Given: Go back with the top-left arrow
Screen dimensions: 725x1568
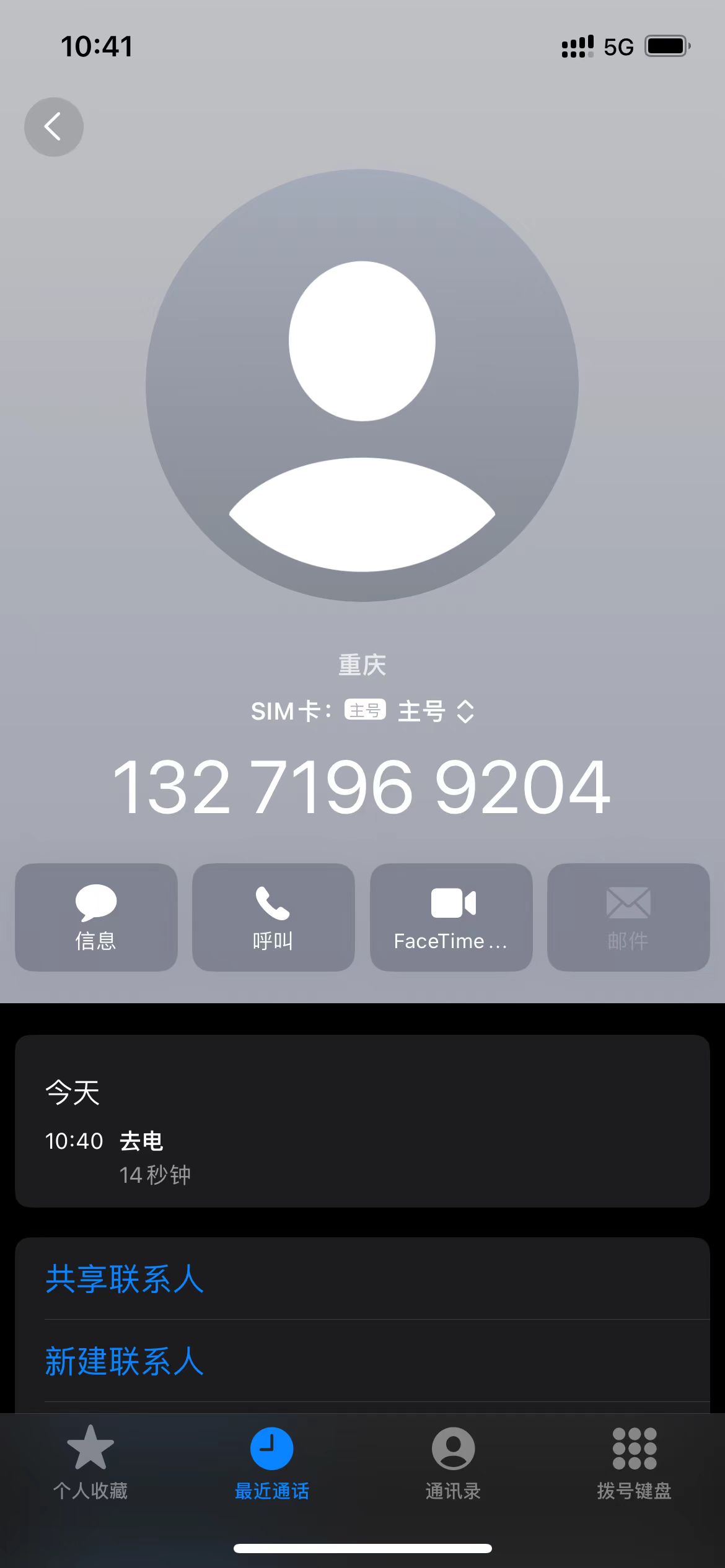Looking at the screenshot, I should click(54, 127).
